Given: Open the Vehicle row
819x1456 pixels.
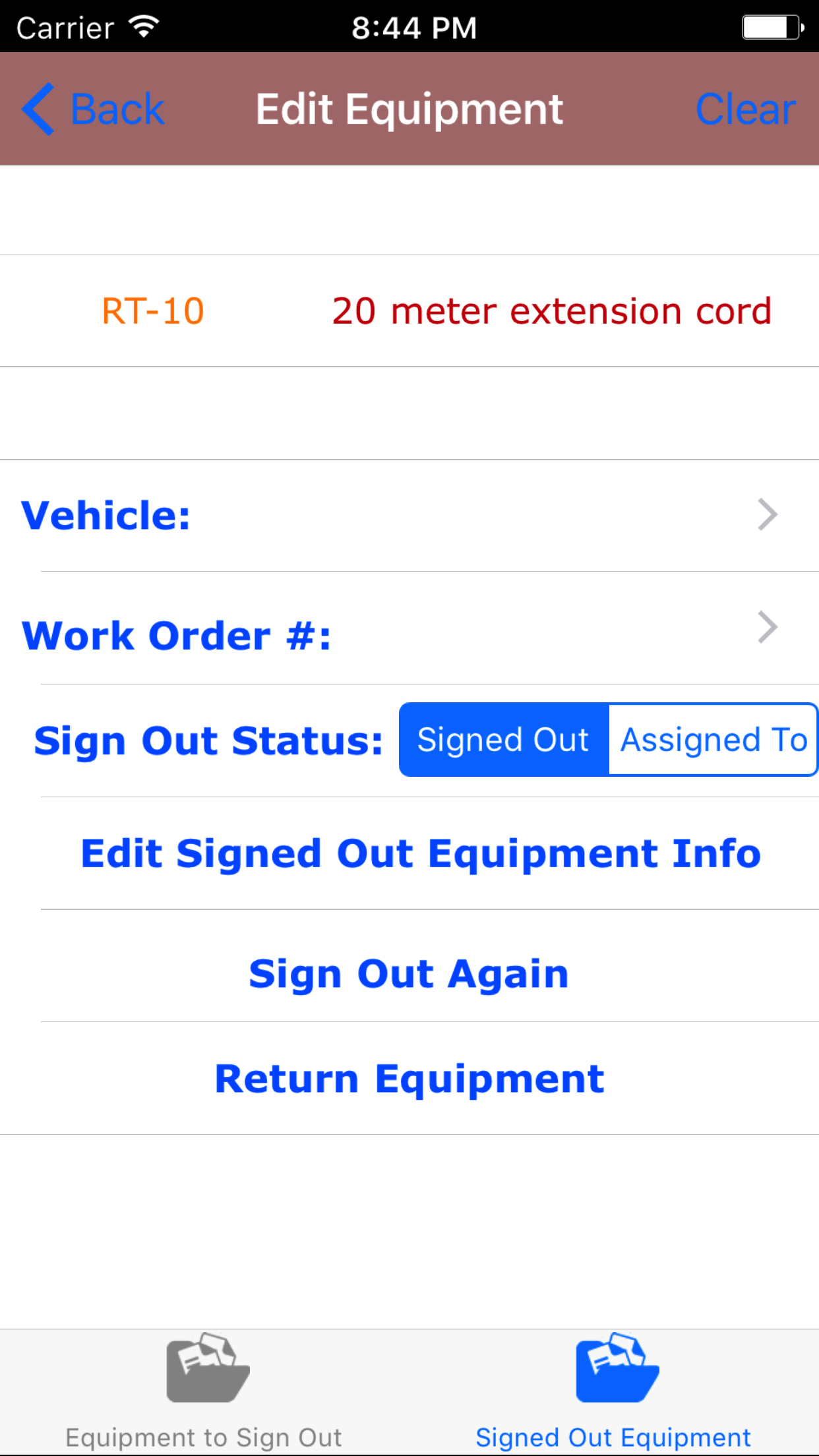Looking at the screenshot, I should click(x=409, y=515).
